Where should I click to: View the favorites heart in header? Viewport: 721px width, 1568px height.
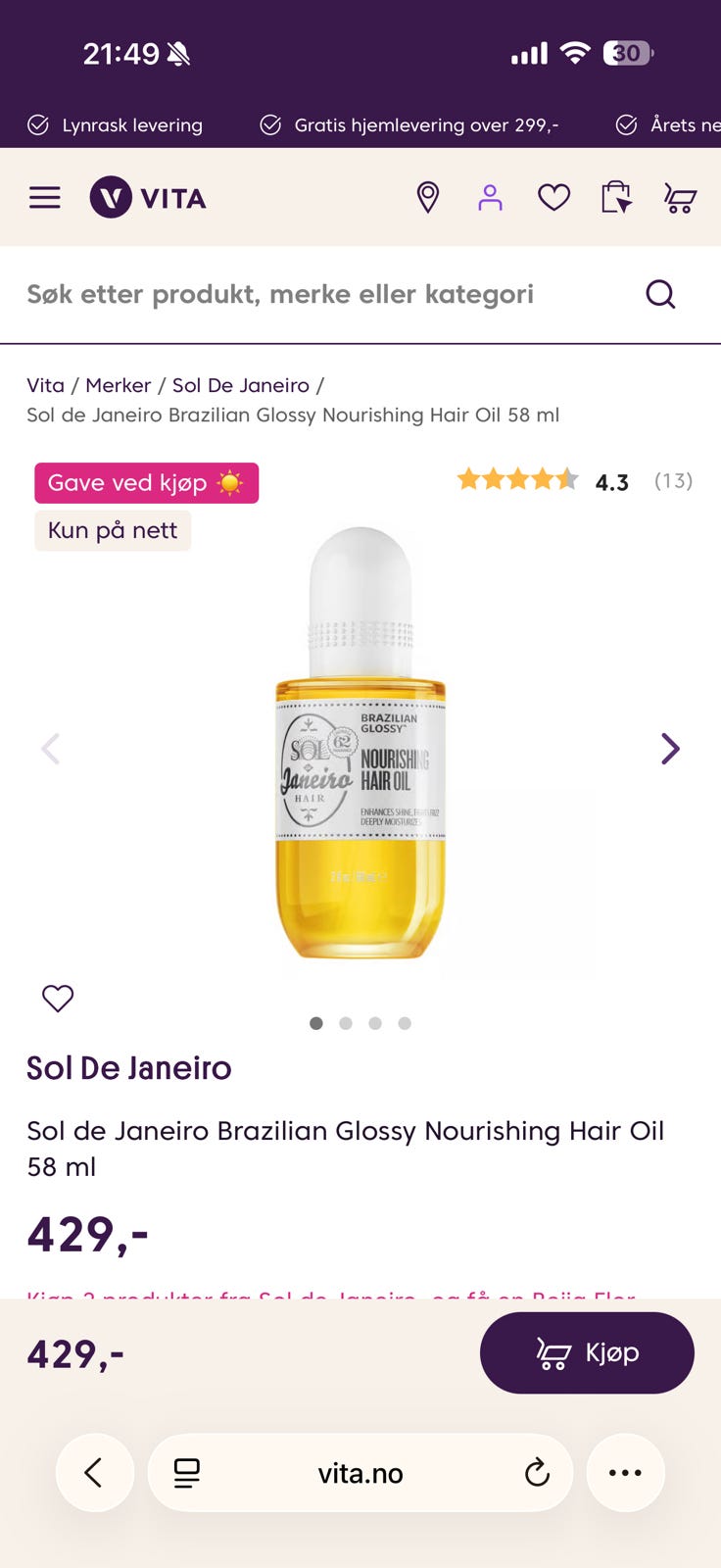554,198
